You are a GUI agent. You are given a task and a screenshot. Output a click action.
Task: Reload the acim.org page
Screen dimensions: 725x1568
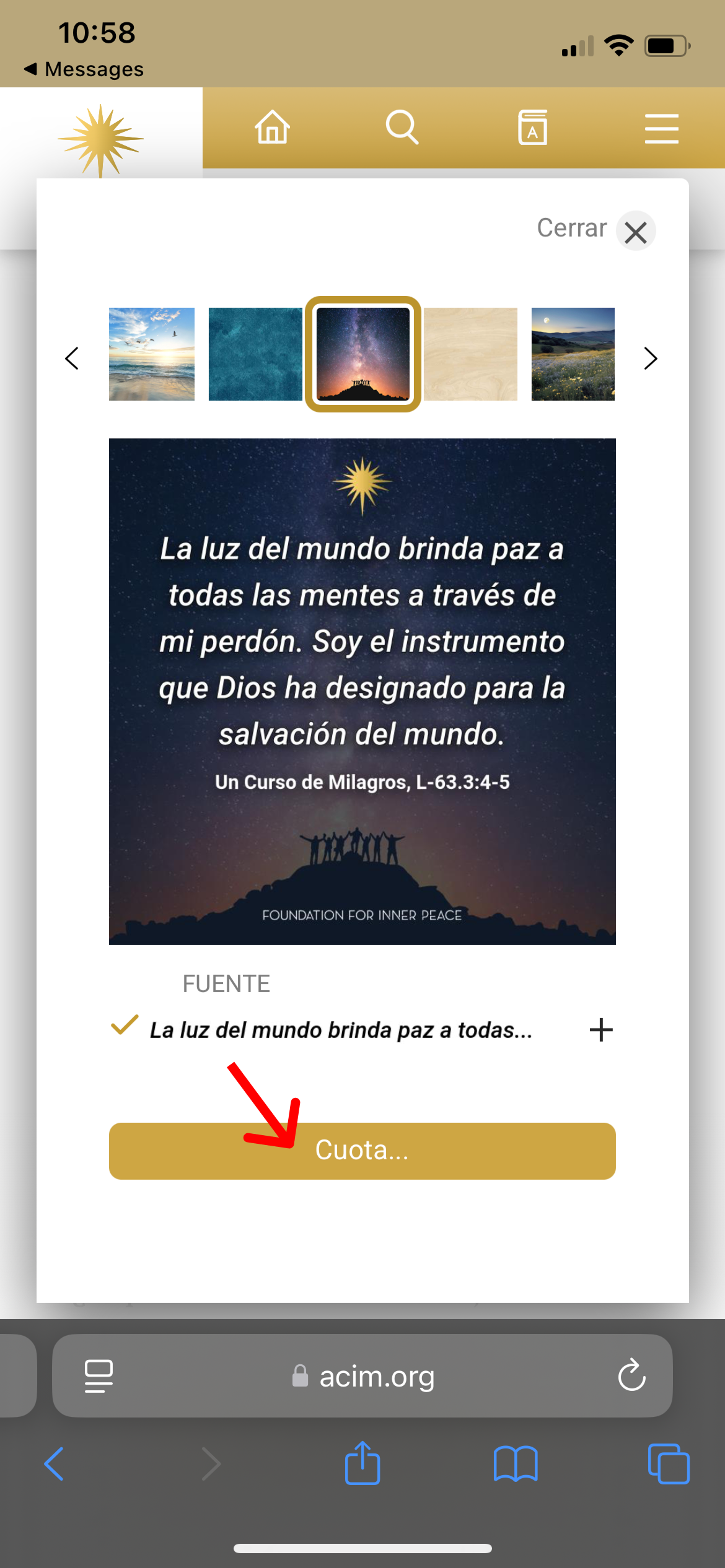pyautogui.click(x=631, y=1375)
